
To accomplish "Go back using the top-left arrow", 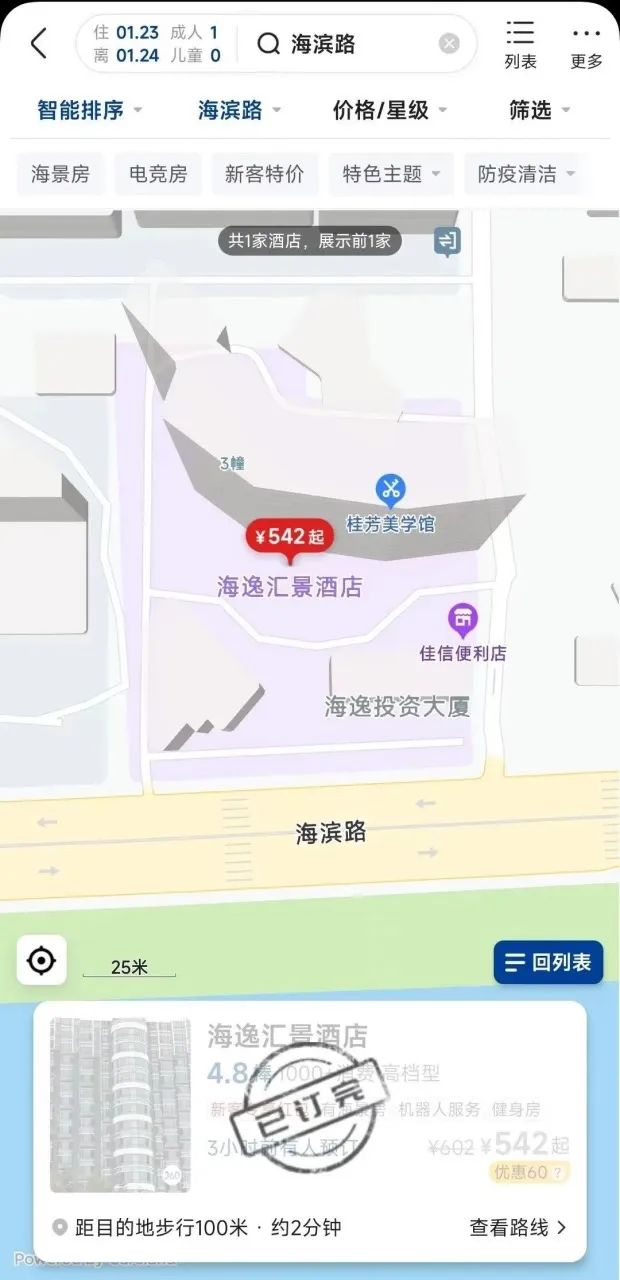I will coord(39,44).
